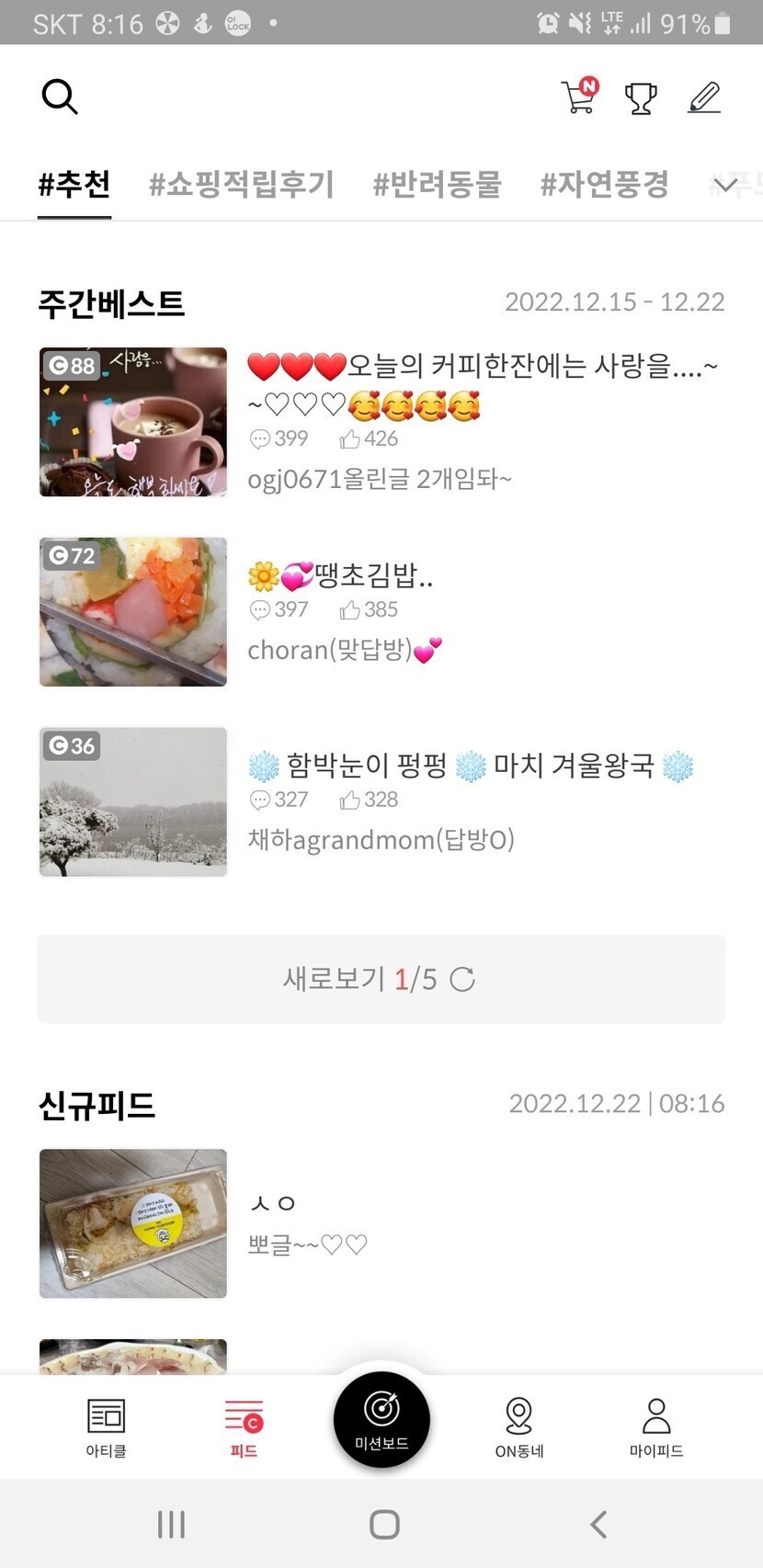The width and height of the screenshot is (763, 1568).
Task: Tap the system back button
Action: click(x=598, y=1524)
